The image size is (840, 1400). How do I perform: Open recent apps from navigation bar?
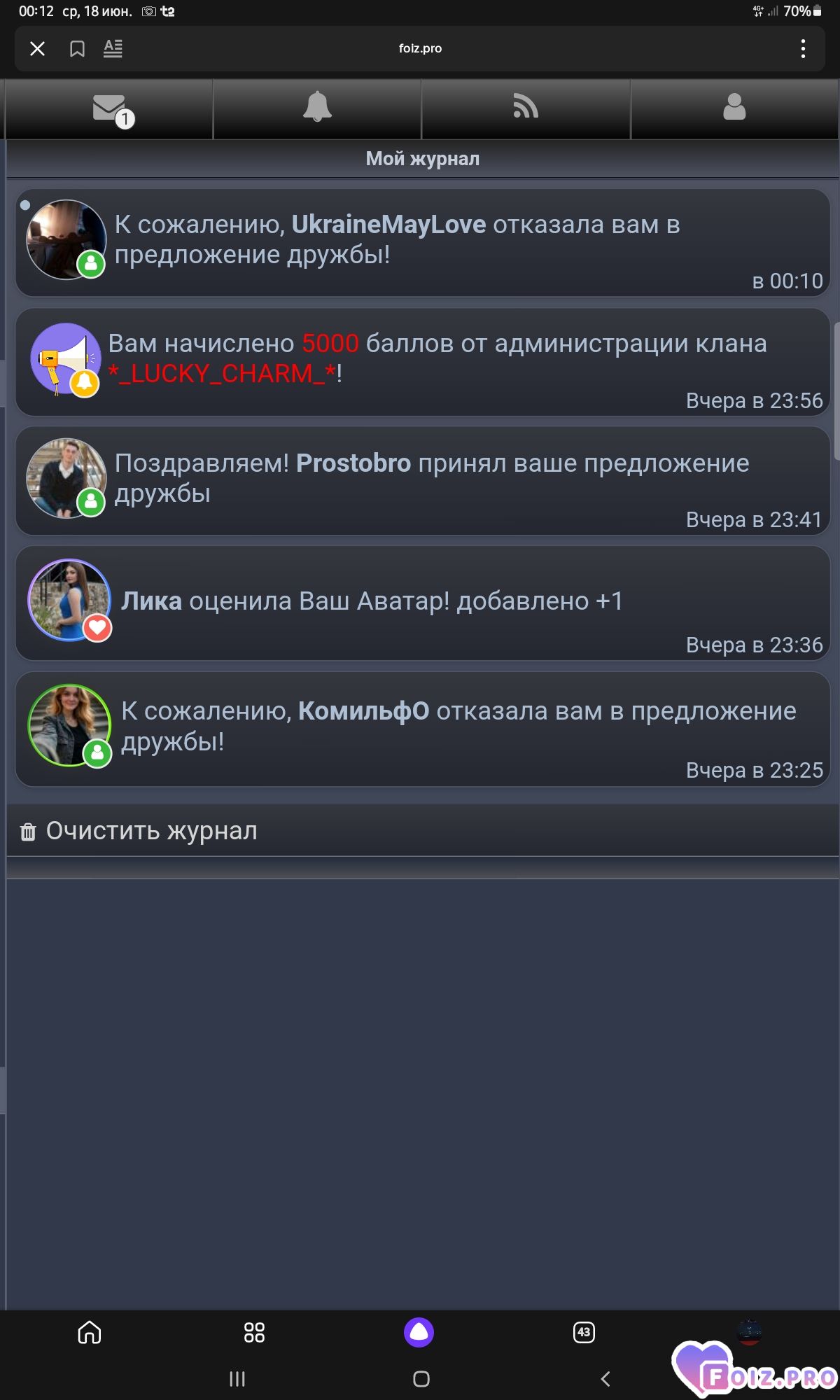237,1379
